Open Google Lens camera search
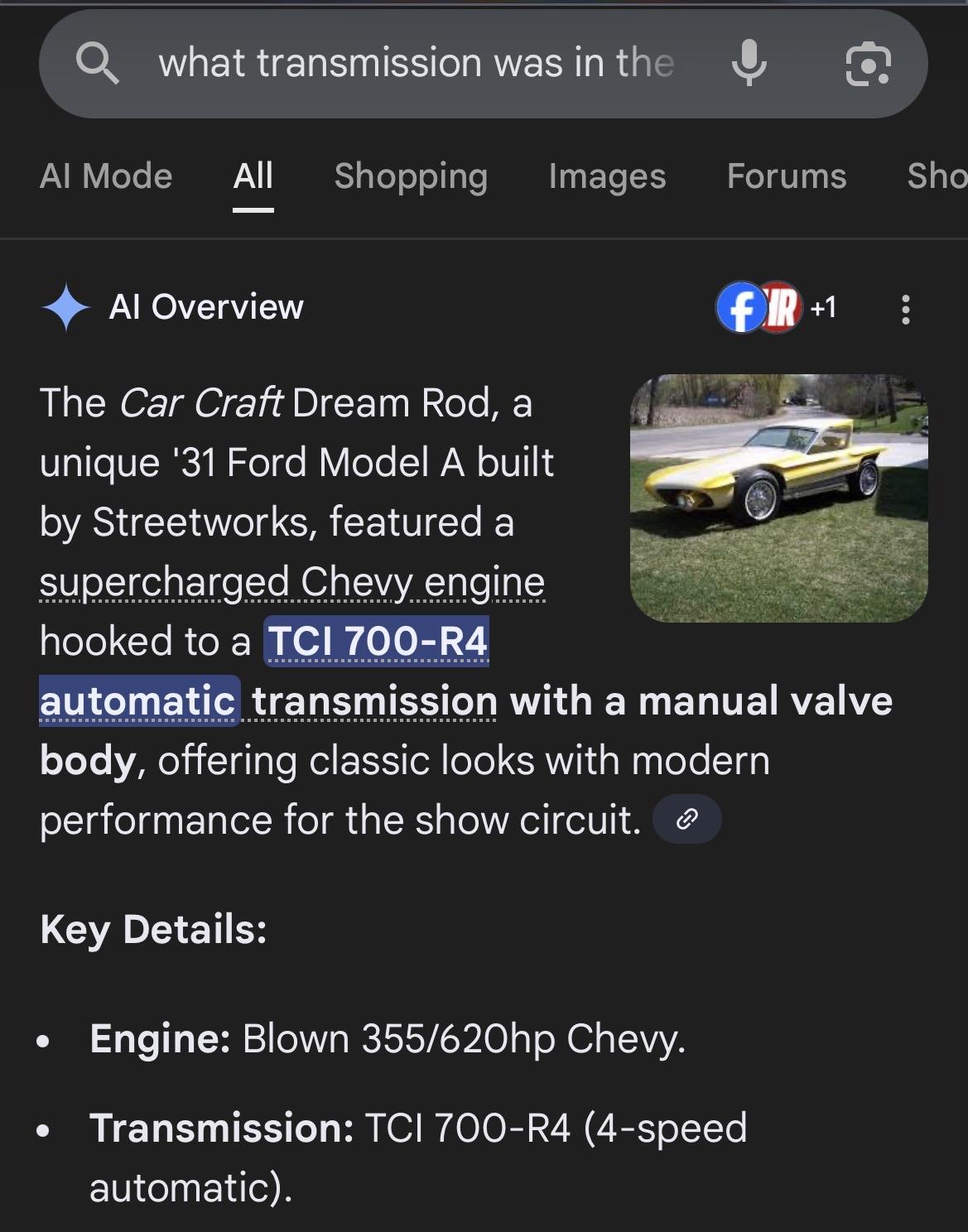Screen dimensions: 968x1232 (x=867, y=64)
